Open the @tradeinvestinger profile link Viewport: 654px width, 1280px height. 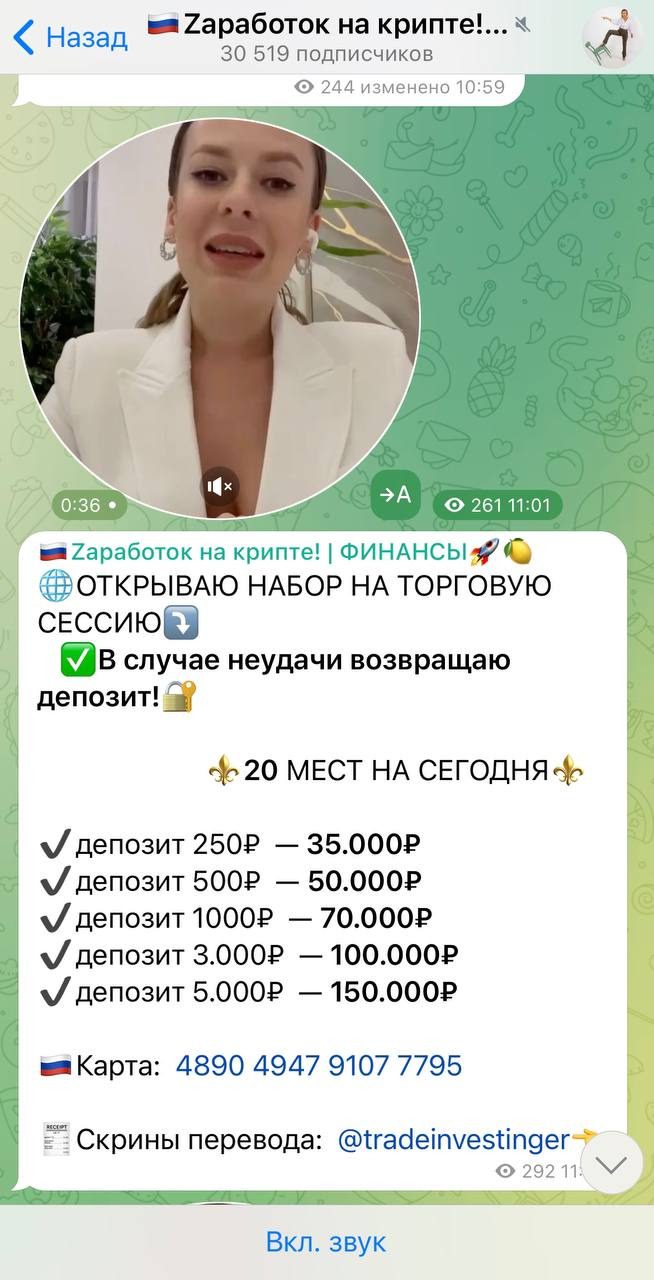(x=453, y=1139)
